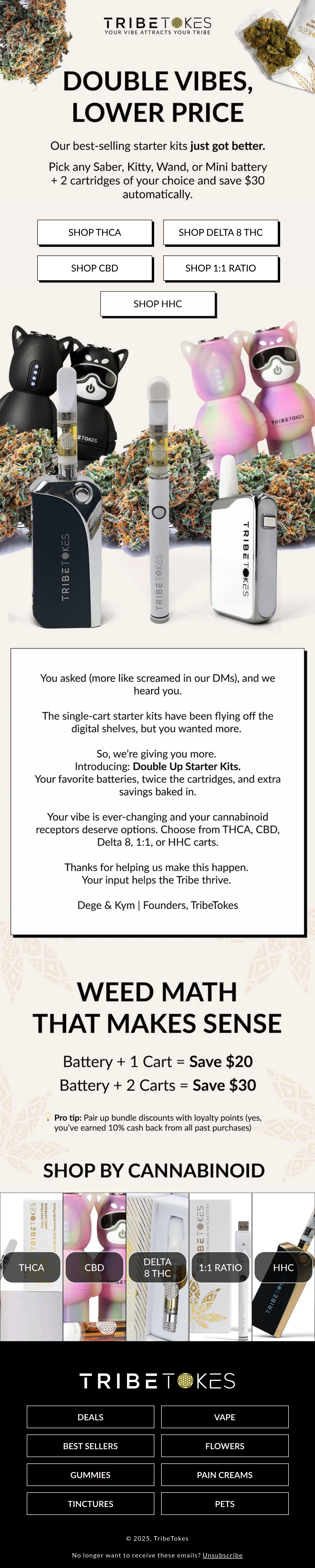Select the SHOP CBD button

[x=94, y=268]
